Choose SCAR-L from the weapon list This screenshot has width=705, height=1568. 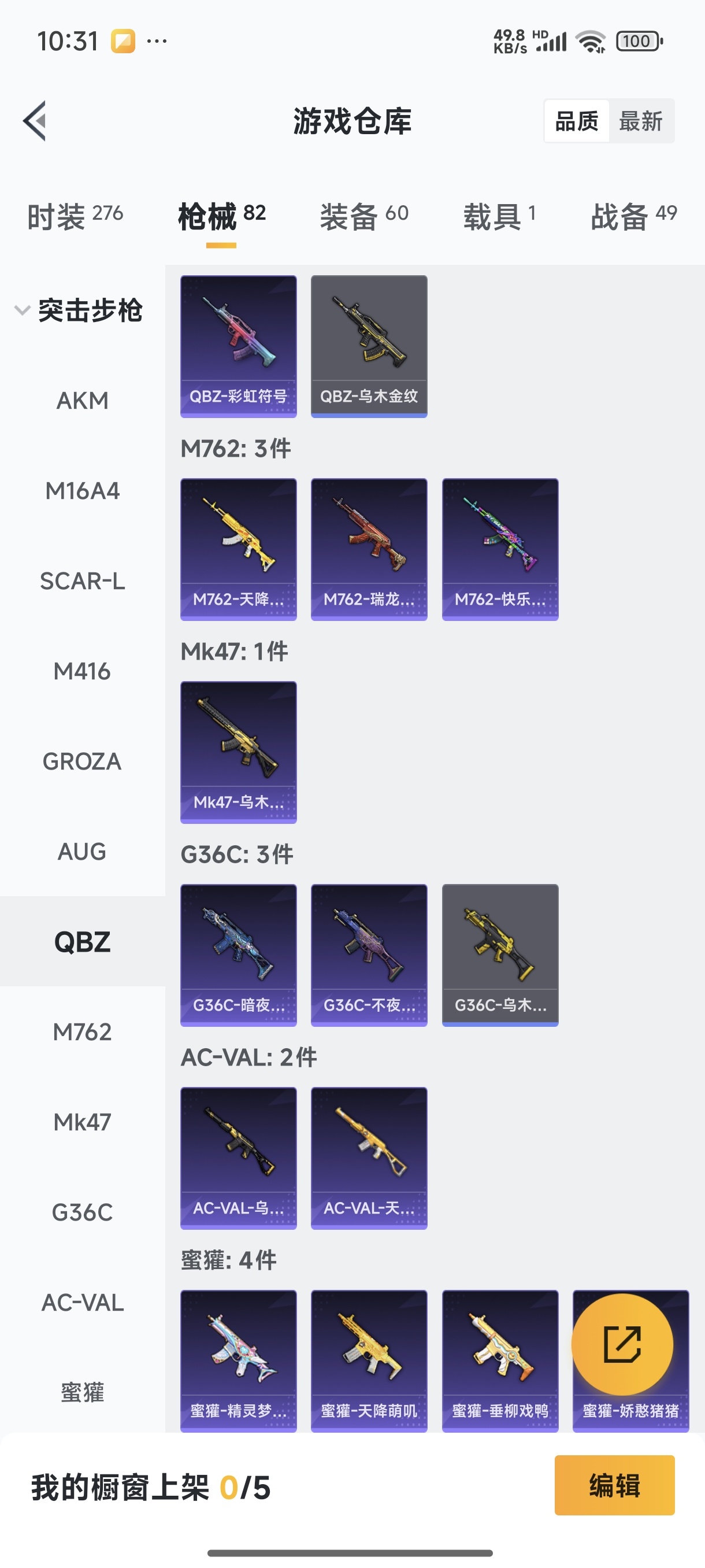pos(82,581)
